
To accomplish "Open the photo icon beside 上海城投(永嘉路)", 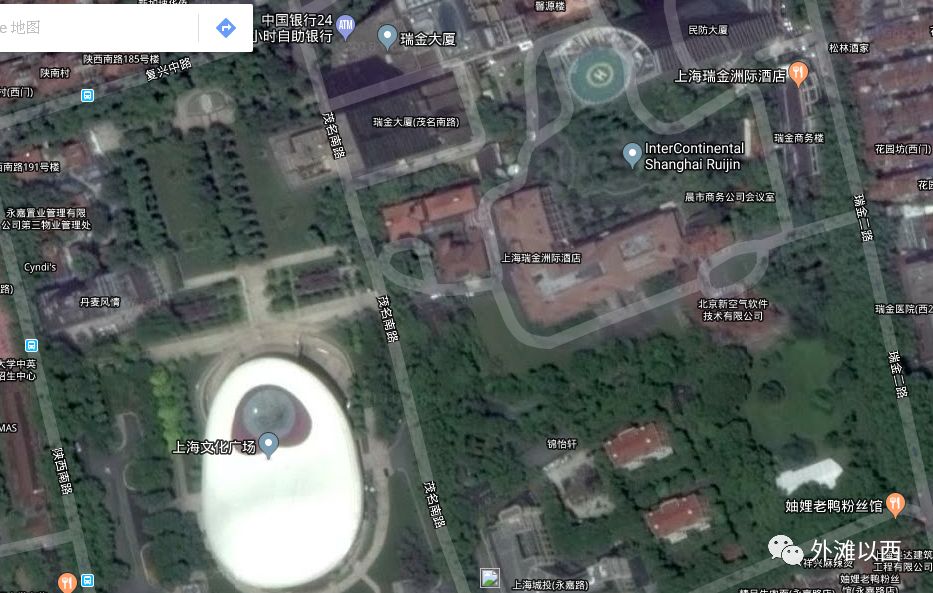I will coord(490,578).
